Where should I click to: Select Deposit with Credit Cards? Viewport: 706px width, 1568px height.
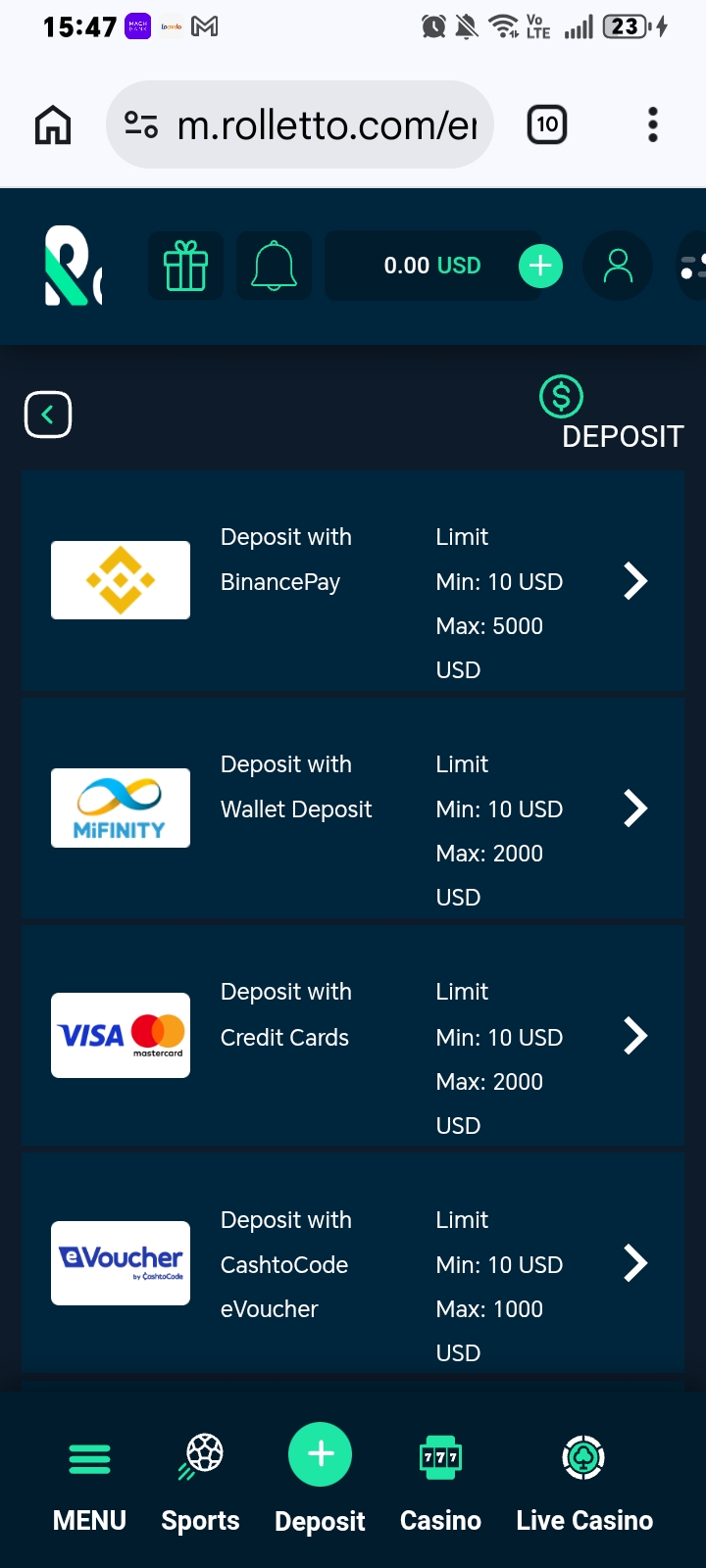pos(353,1036)
